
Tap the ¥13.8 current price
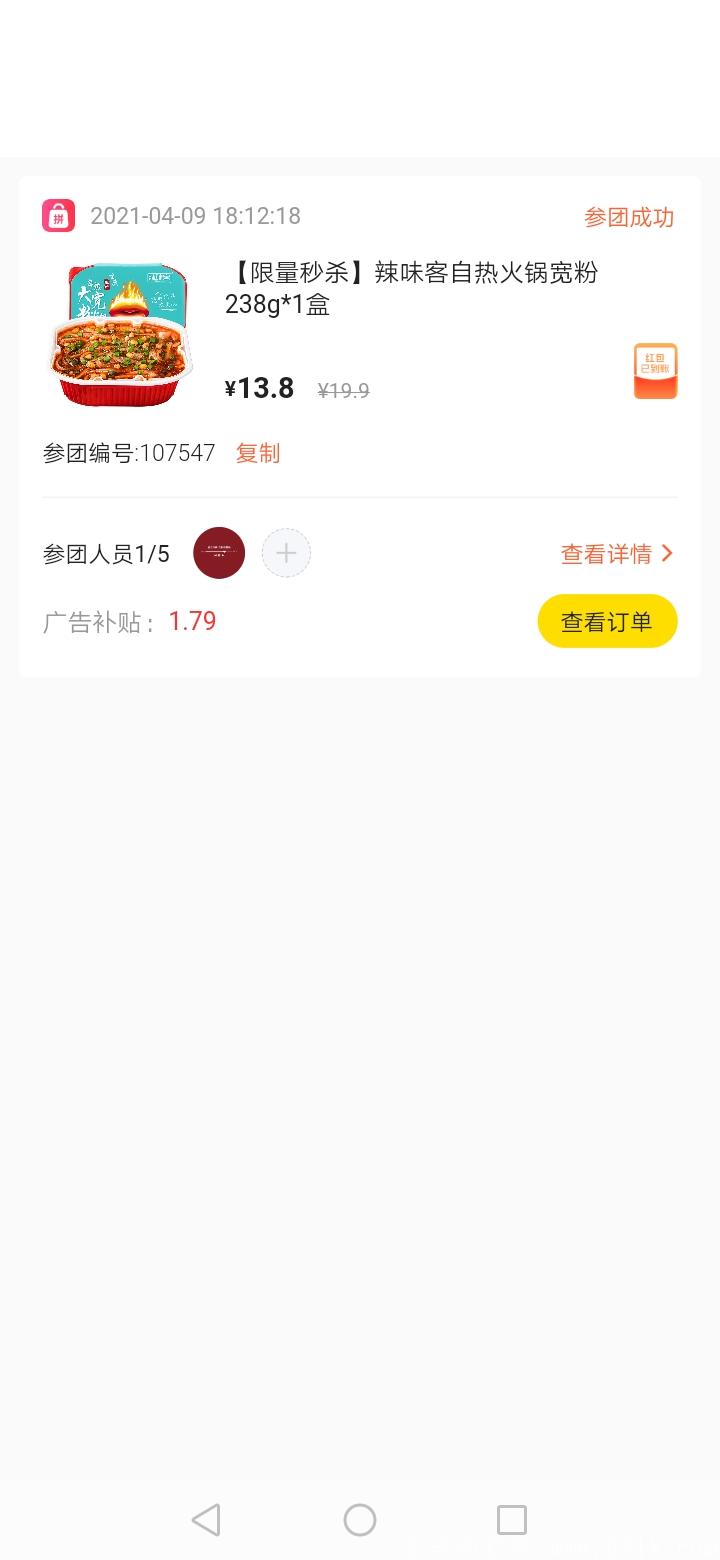coord(260,388)
